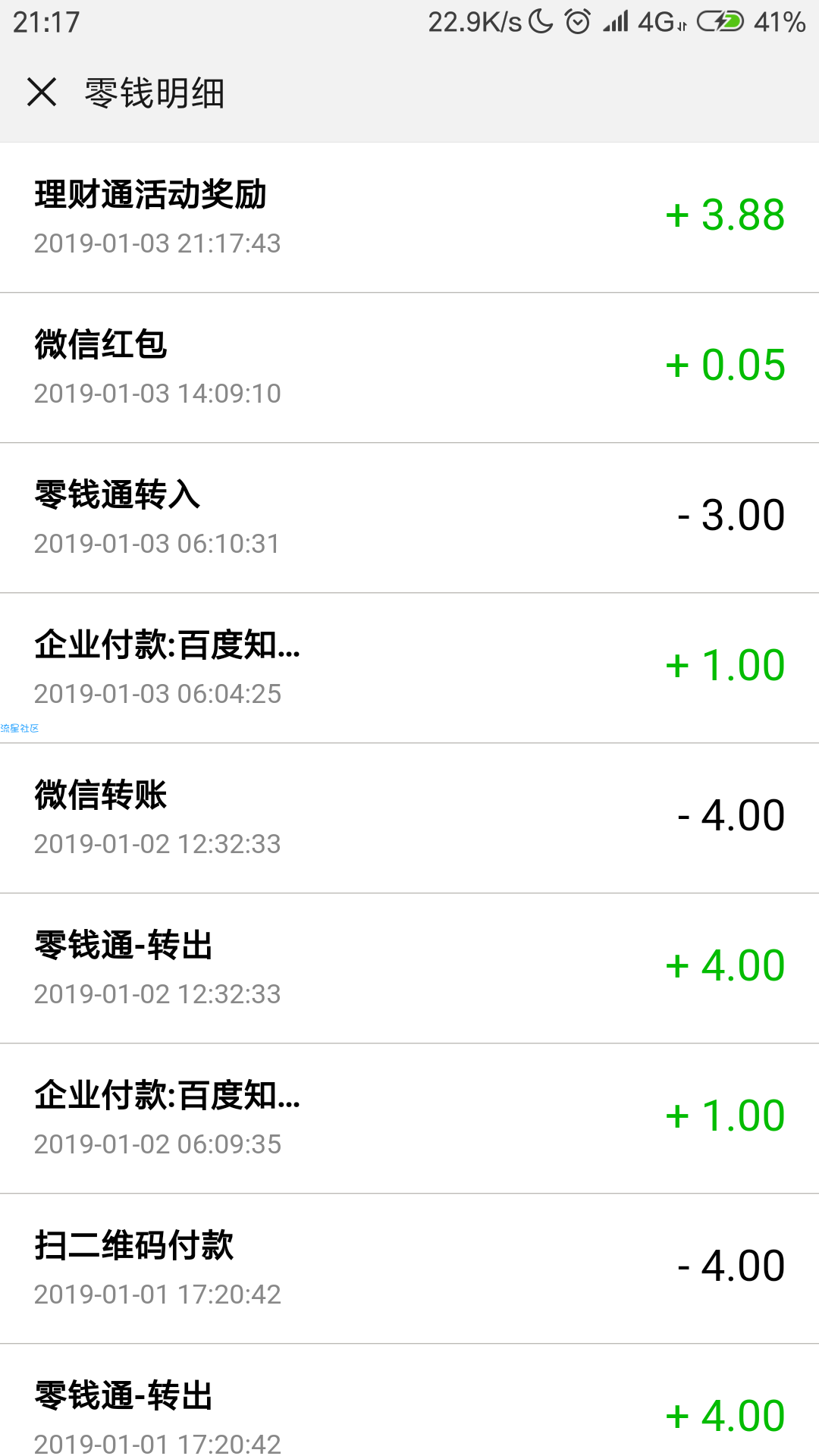Close the 零钱明细 page

coord(42,93)
